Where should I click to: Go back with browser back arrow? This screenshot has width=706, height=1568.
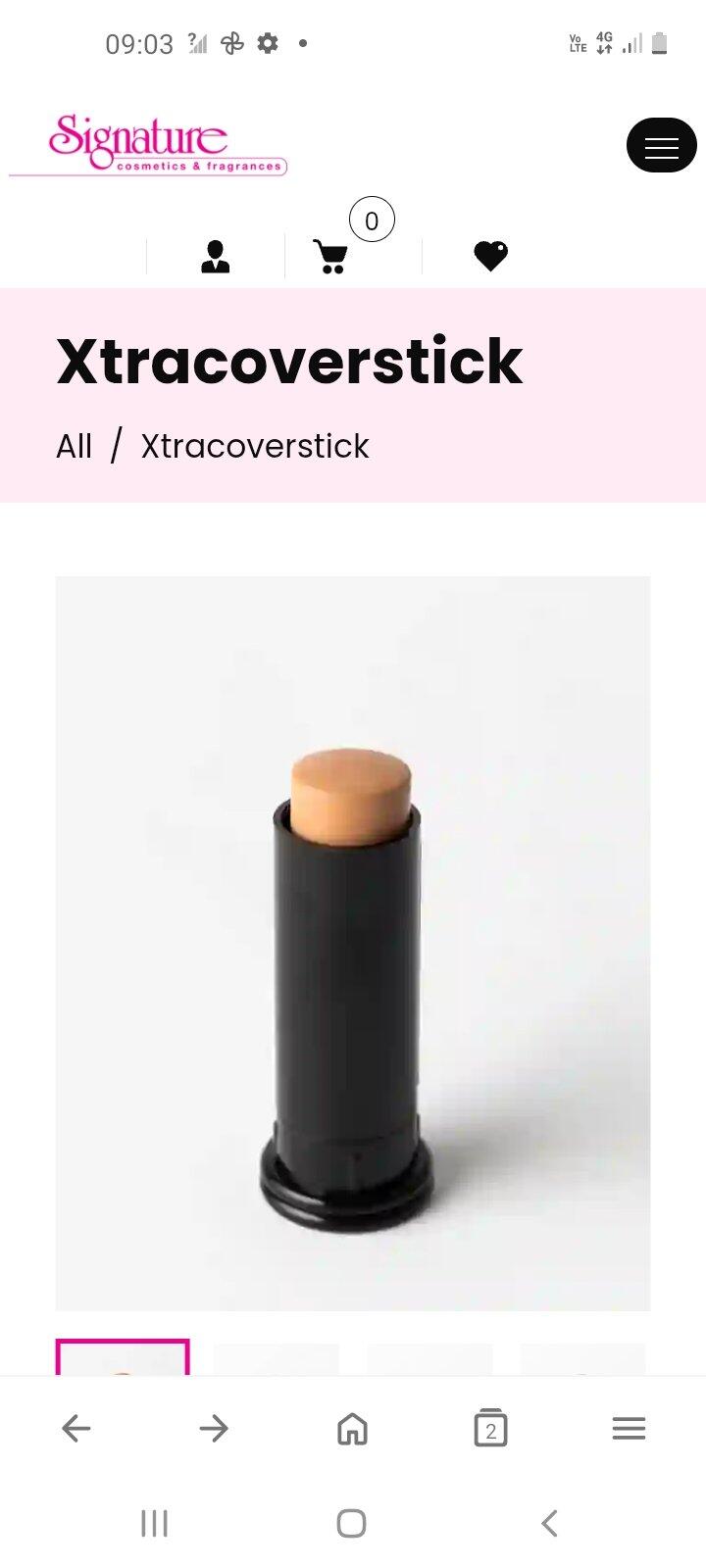tap(76, 1429)
